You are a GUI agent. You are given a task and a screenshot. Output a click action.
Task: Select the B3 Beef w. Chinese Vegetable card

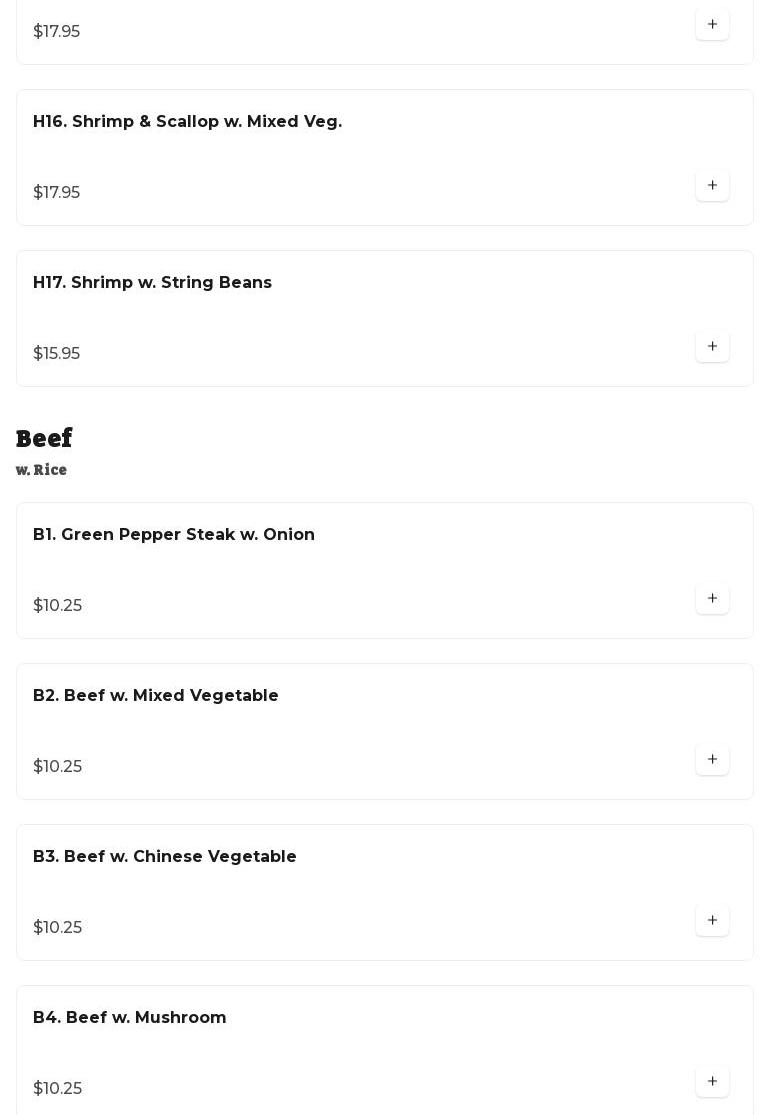pos(165,857)
